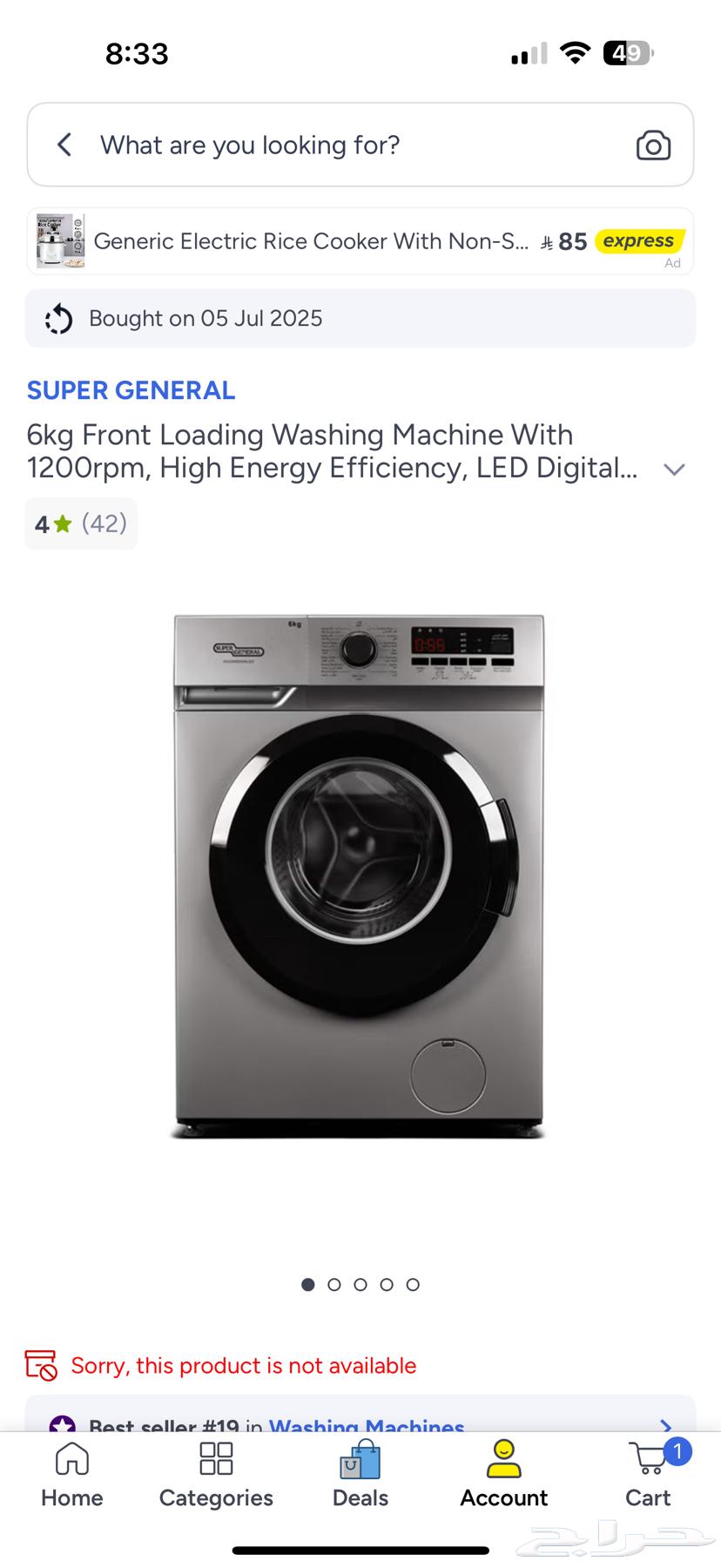Open the camera image search

[x=653, y=145]
